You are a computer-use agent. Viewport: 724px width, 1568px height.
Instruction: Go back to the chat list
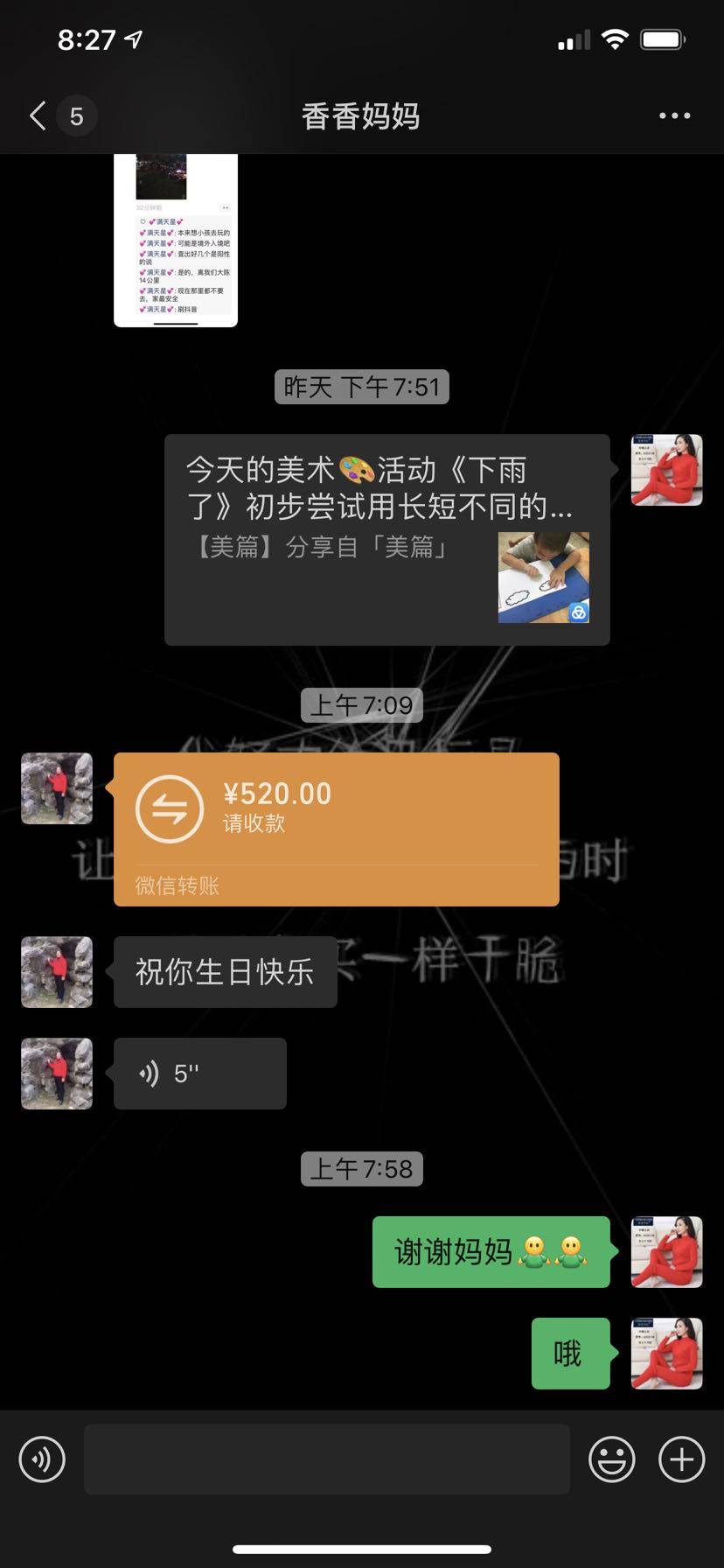pos(38,115)
